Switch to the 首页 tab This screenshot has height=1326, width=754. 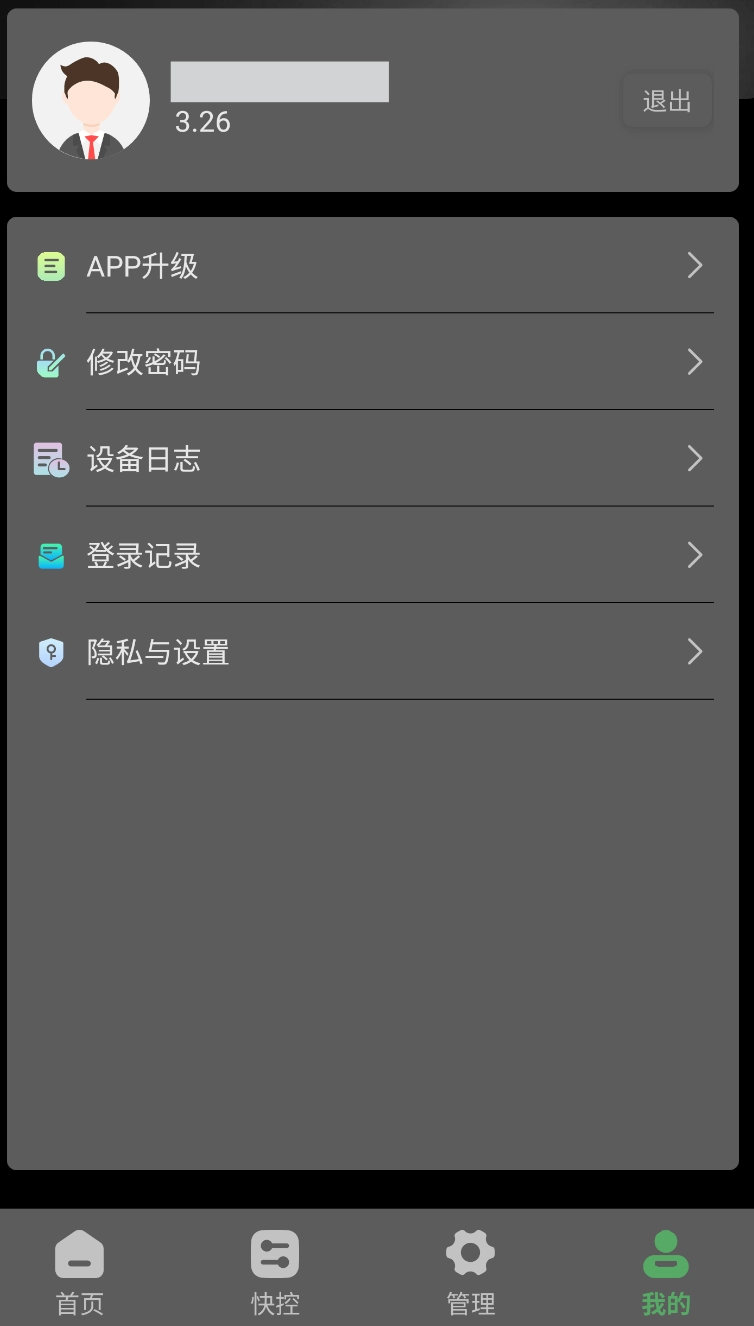79,1270
